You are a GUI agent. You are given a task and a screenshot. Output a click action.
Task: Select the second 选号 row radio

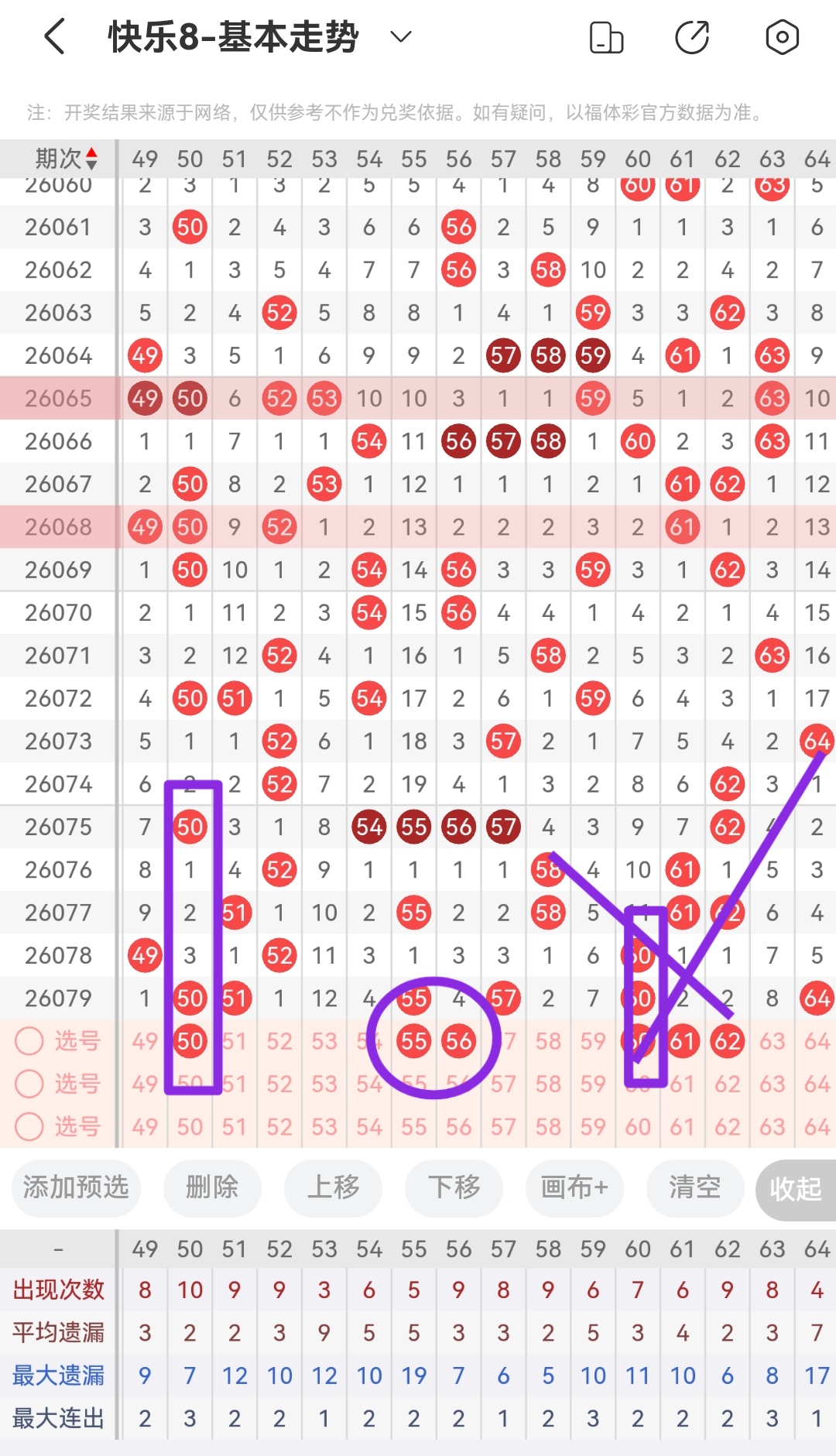point(29,1084)
